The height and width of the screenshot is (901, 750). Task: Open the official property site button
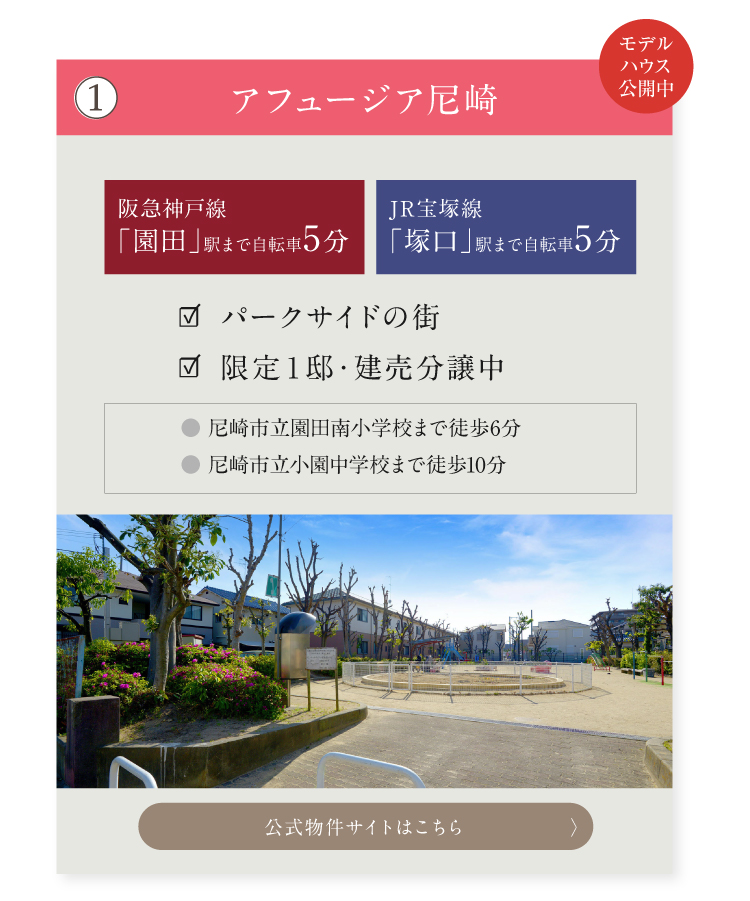(x=365, y=827)
